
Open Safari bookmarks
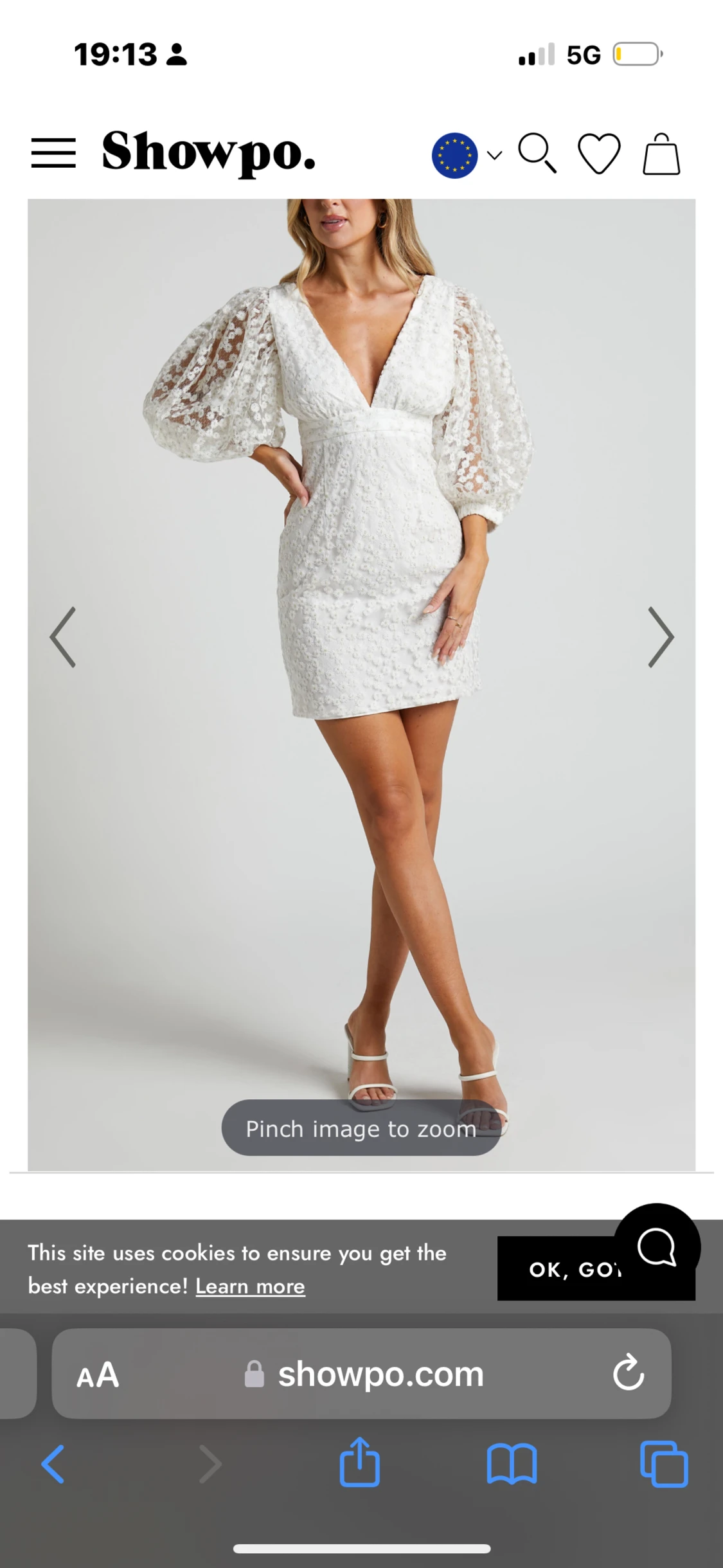512,1464
